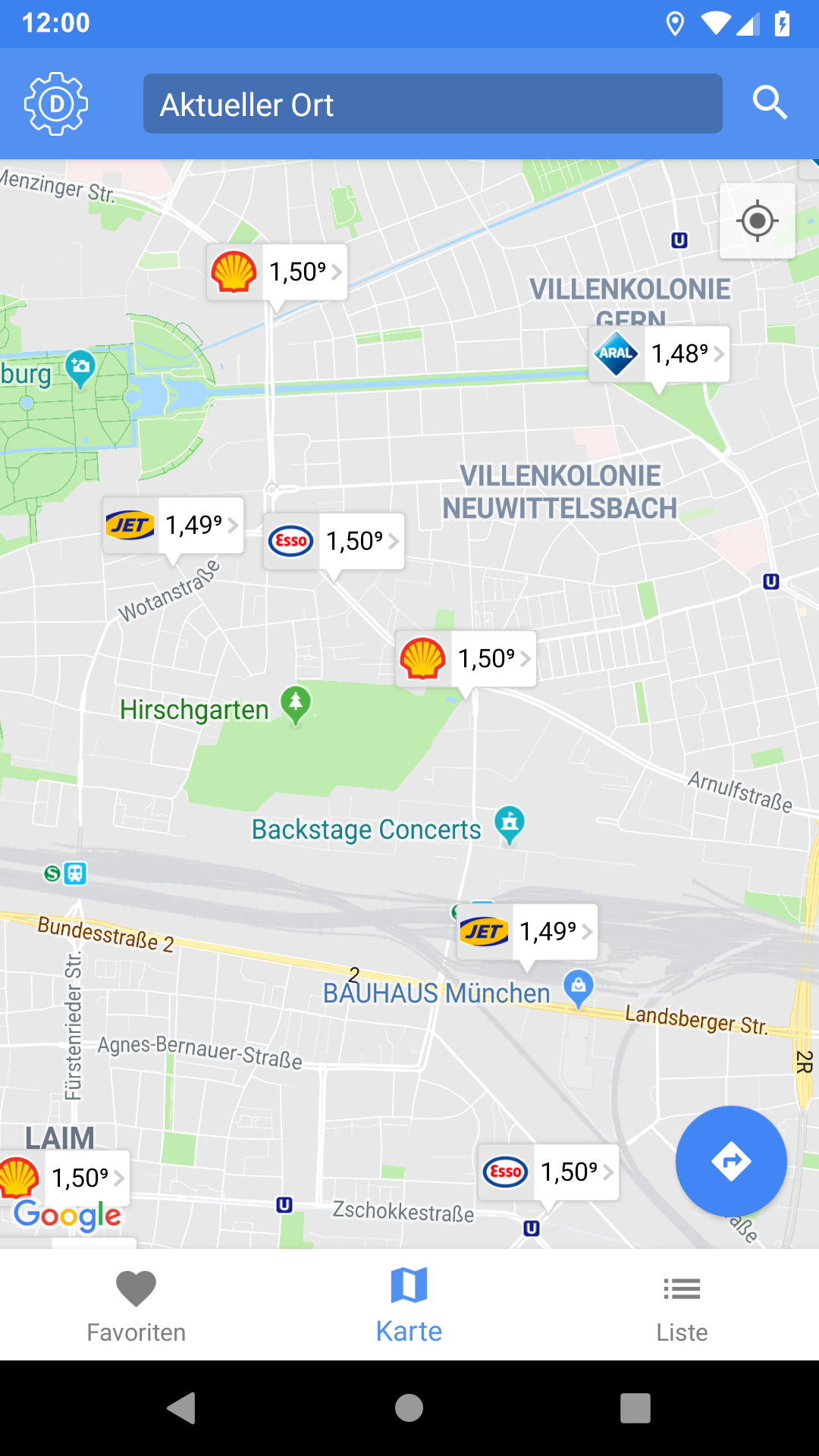819x1456 pixels.
Task: Open the Jet marker near BAUHAUS München
Action: pyautogui.click(x=527, y=931)
